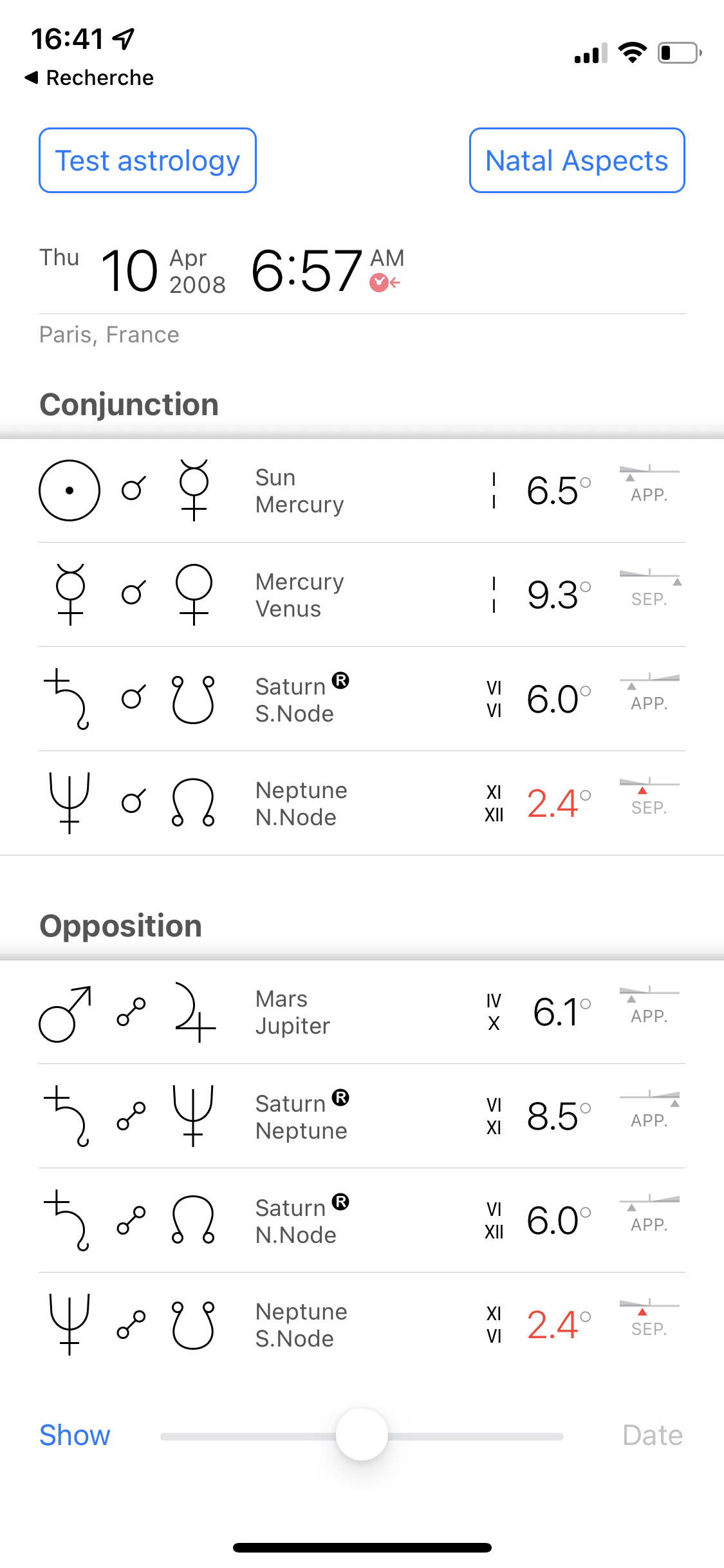Tap the 6:57 AM time

pos(328,270)
